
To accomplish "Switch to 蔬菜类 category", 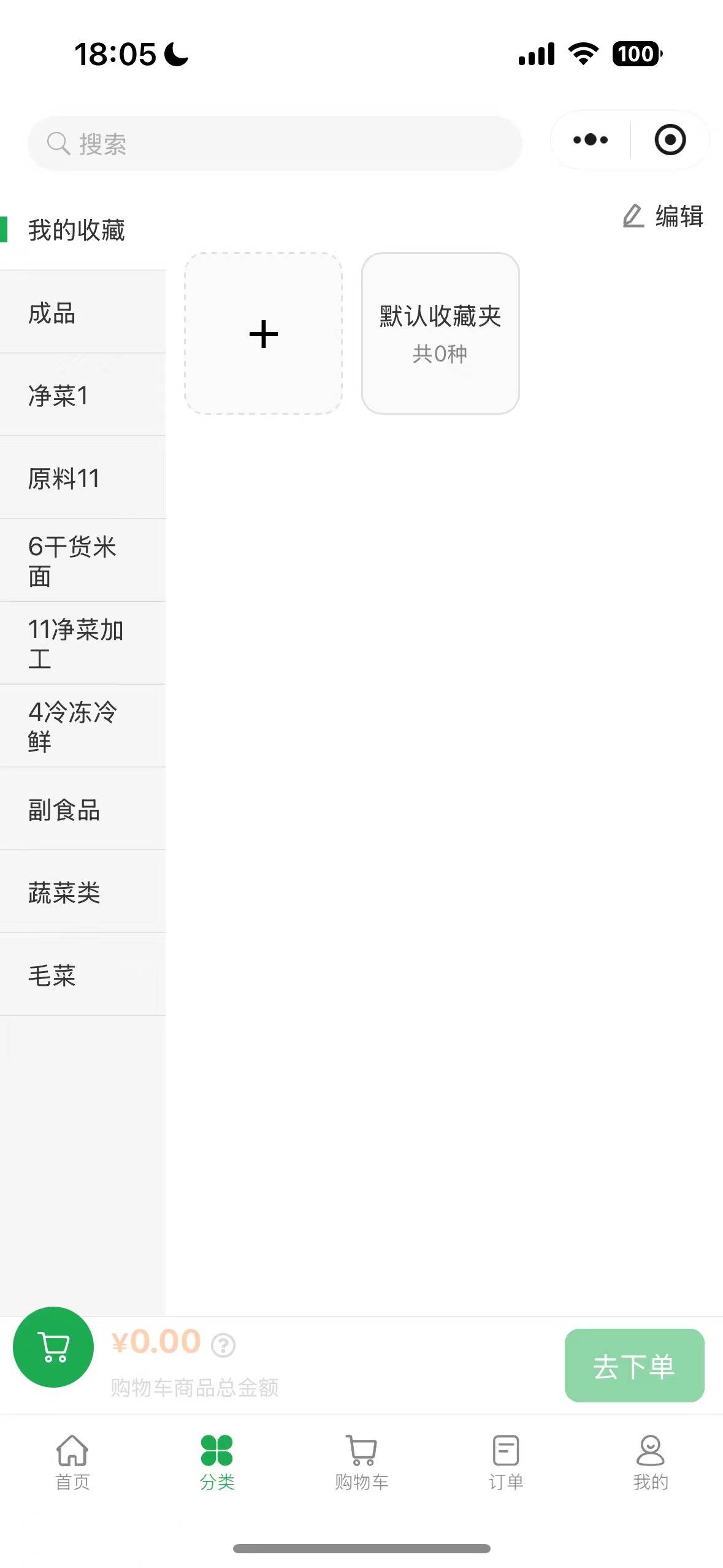I will (83, 893).
